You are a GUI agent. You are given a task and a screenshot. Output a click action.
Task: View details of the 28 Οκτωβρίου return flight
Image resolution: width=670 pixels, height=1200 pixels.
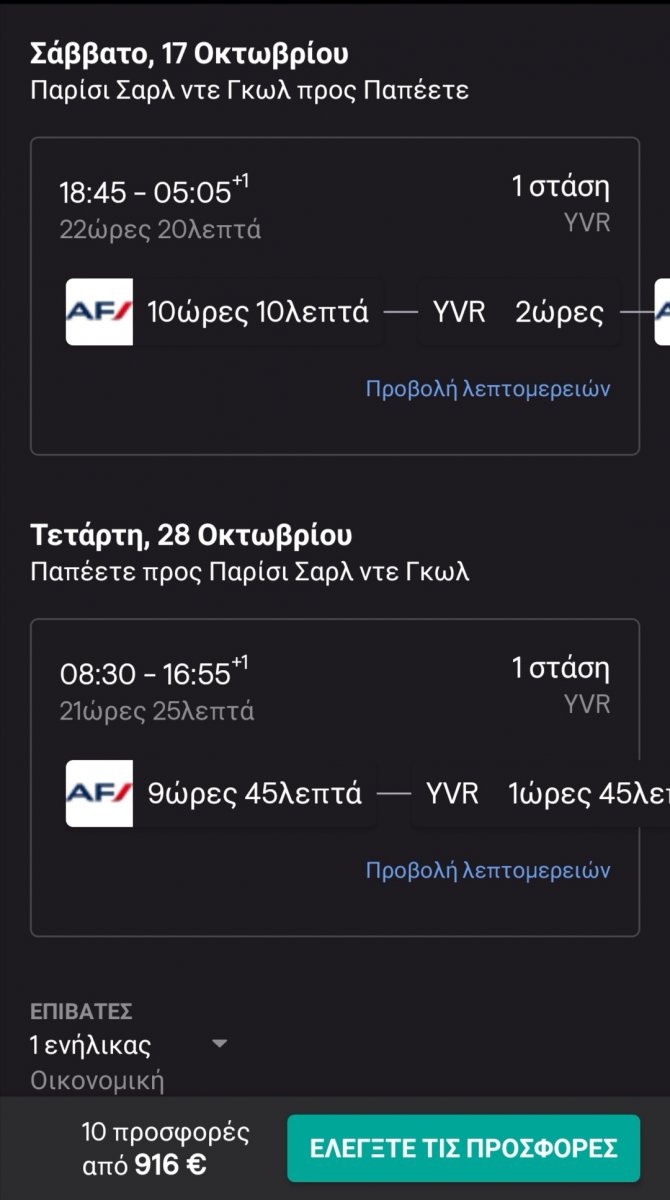click(487, 871)
